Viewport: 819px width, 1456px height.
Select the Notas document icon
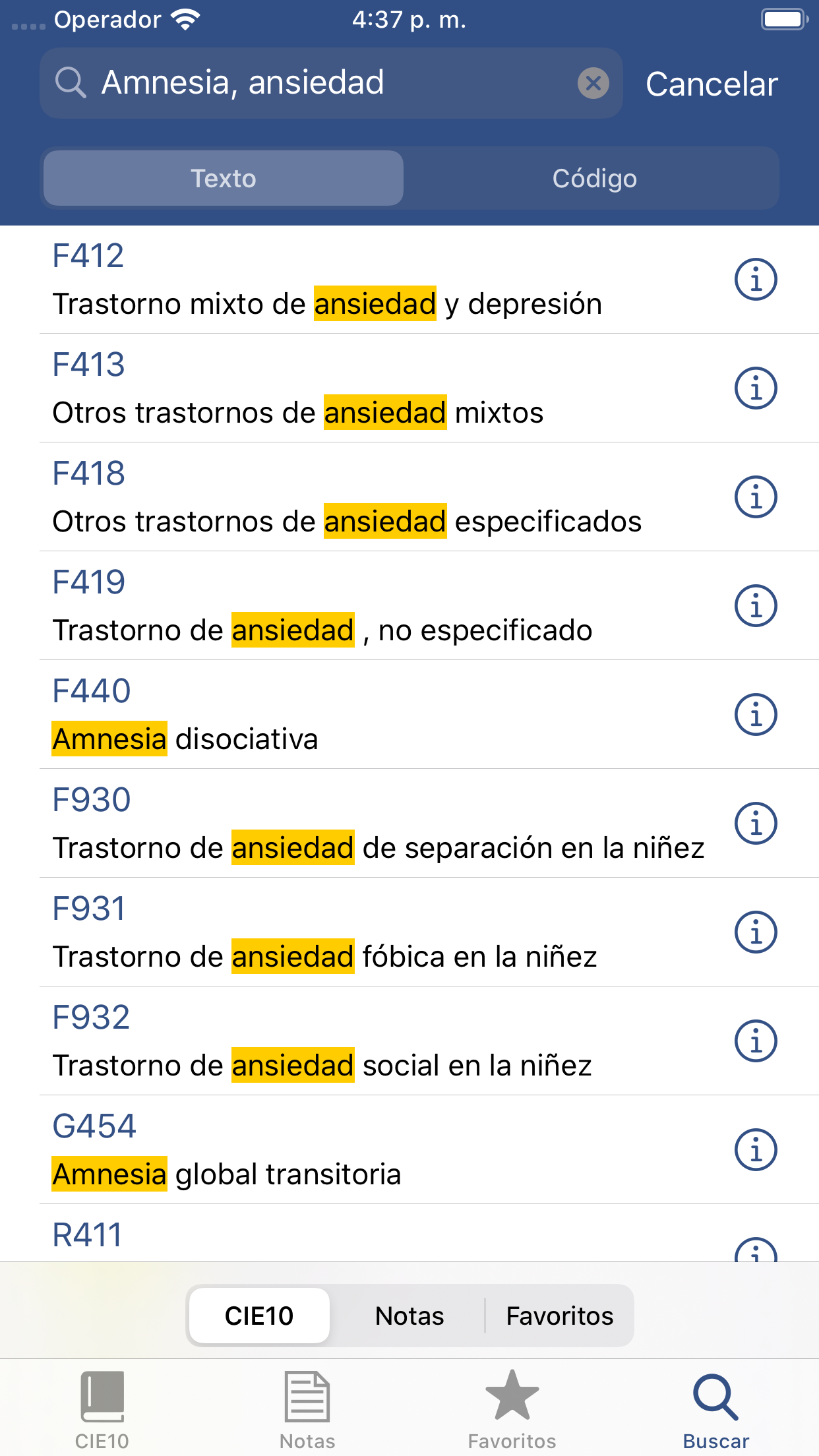click(307, 1405)
